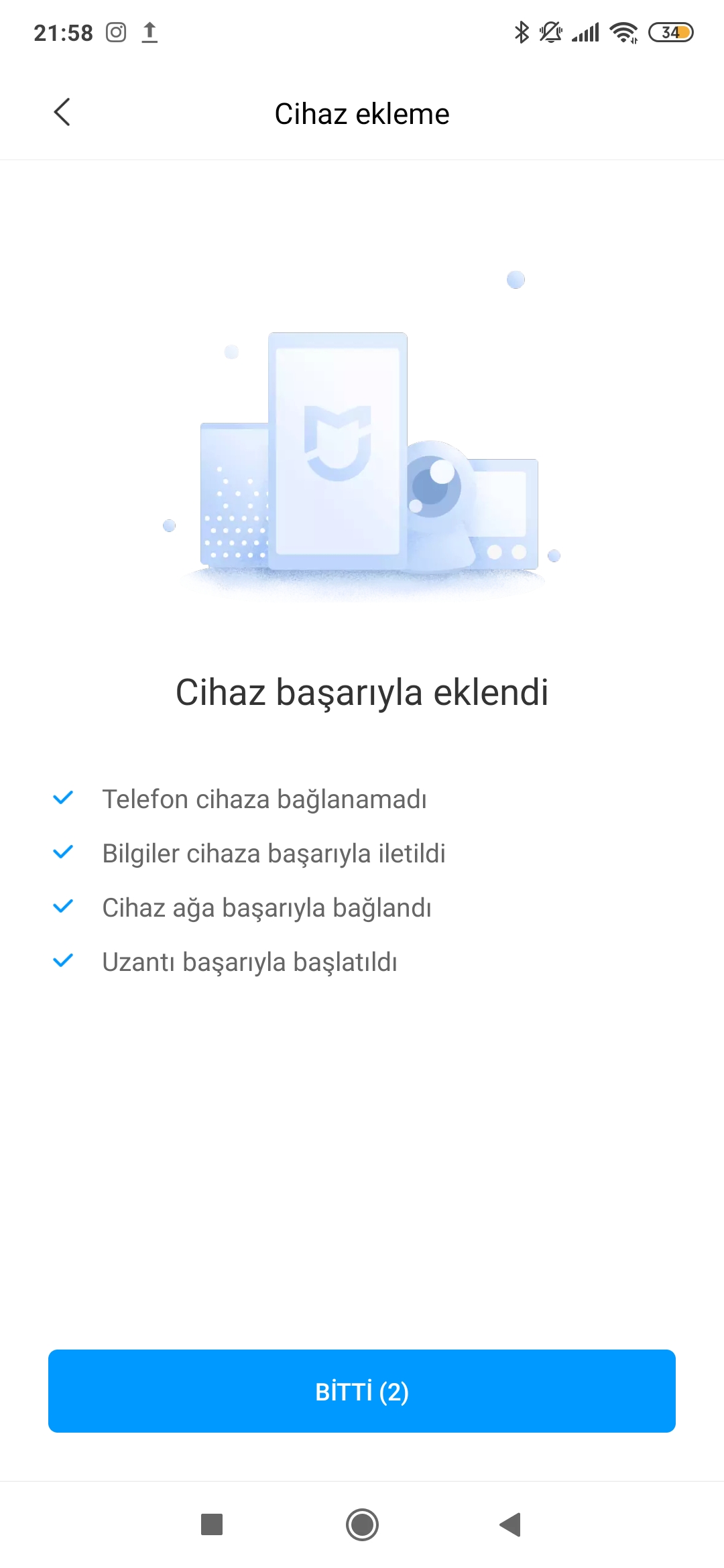Image resolution: width=724 pixels, height=1568 pixels.
Task: Go to the home screen via the circle button
Action: pos(362,1524)
